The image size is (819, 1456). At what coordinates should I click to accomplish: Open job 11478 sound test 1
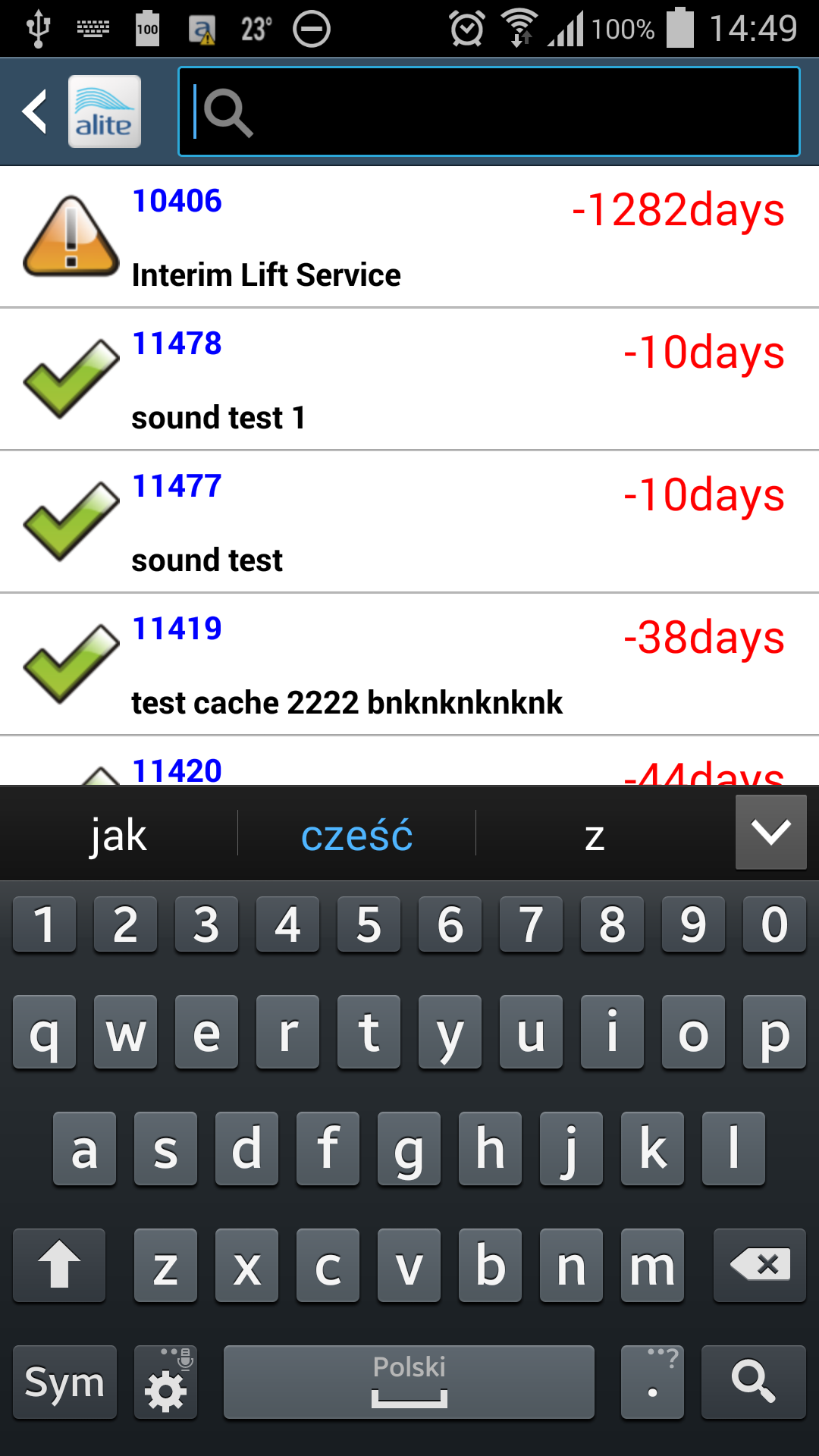(409, 379)
